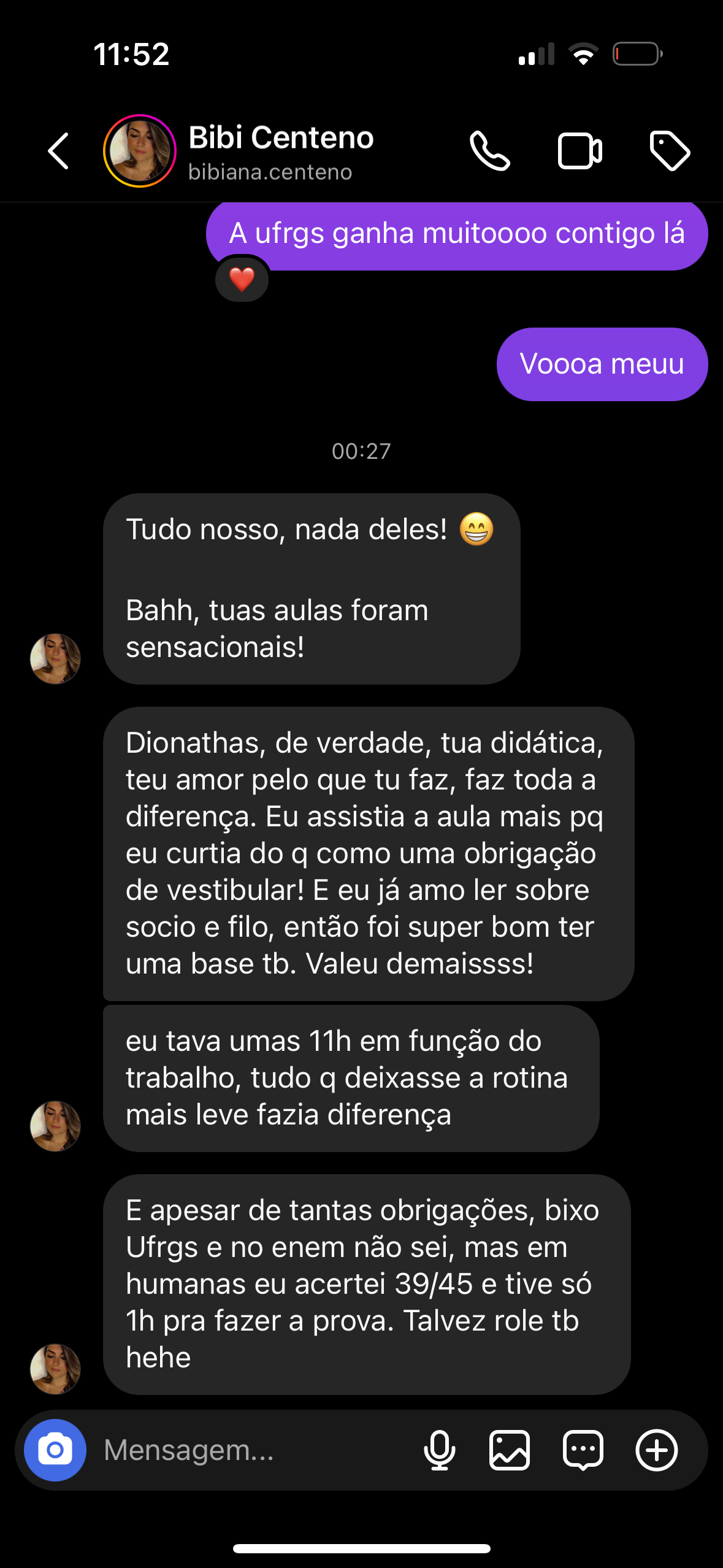
Task: Open the heart reaction on the ufrgs message
Action: [242, 280]
